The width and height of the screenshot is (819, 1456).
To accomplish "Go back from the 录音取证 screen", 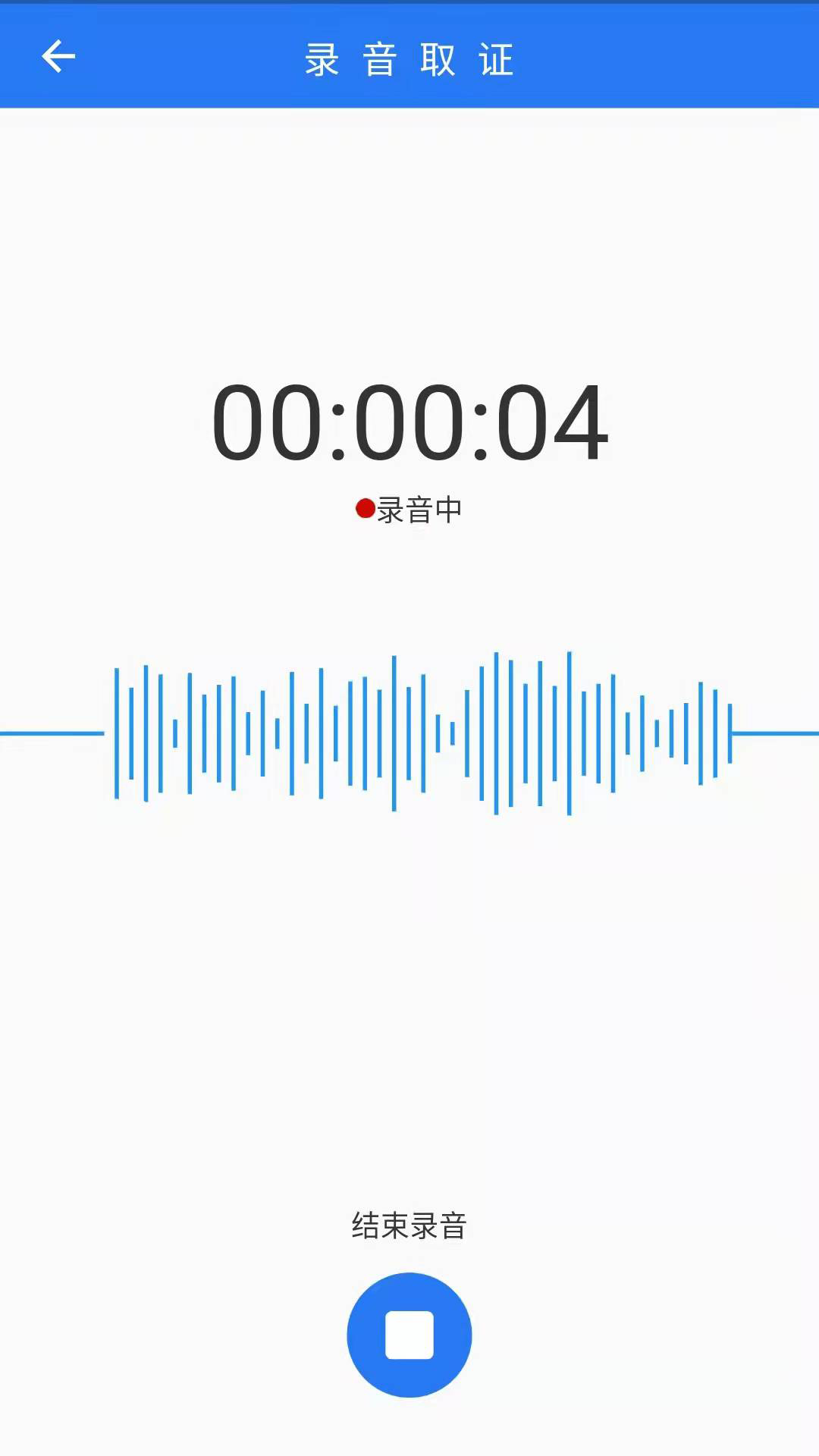I will 58,57.
